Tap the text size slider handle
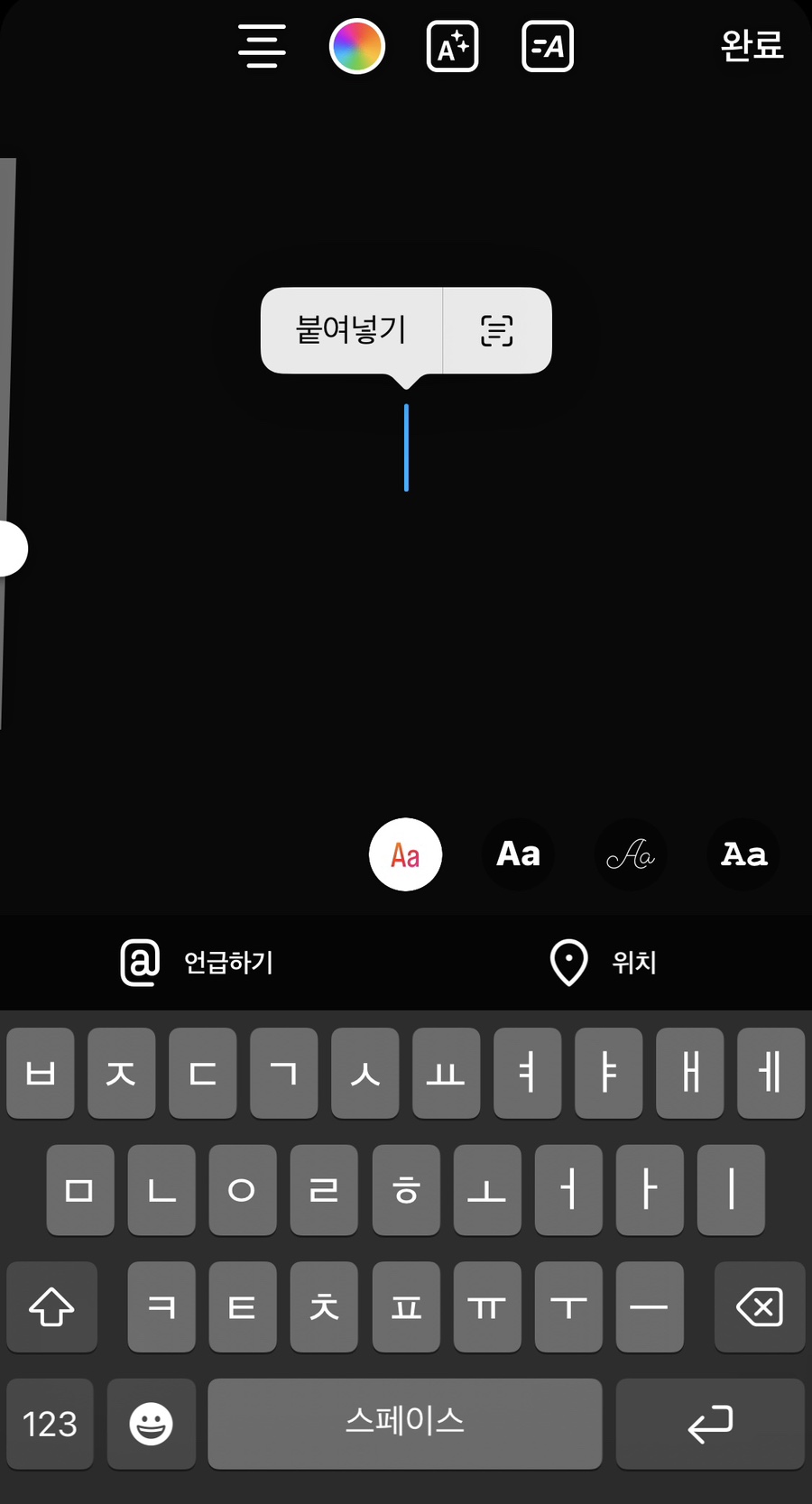 [12, 549]
